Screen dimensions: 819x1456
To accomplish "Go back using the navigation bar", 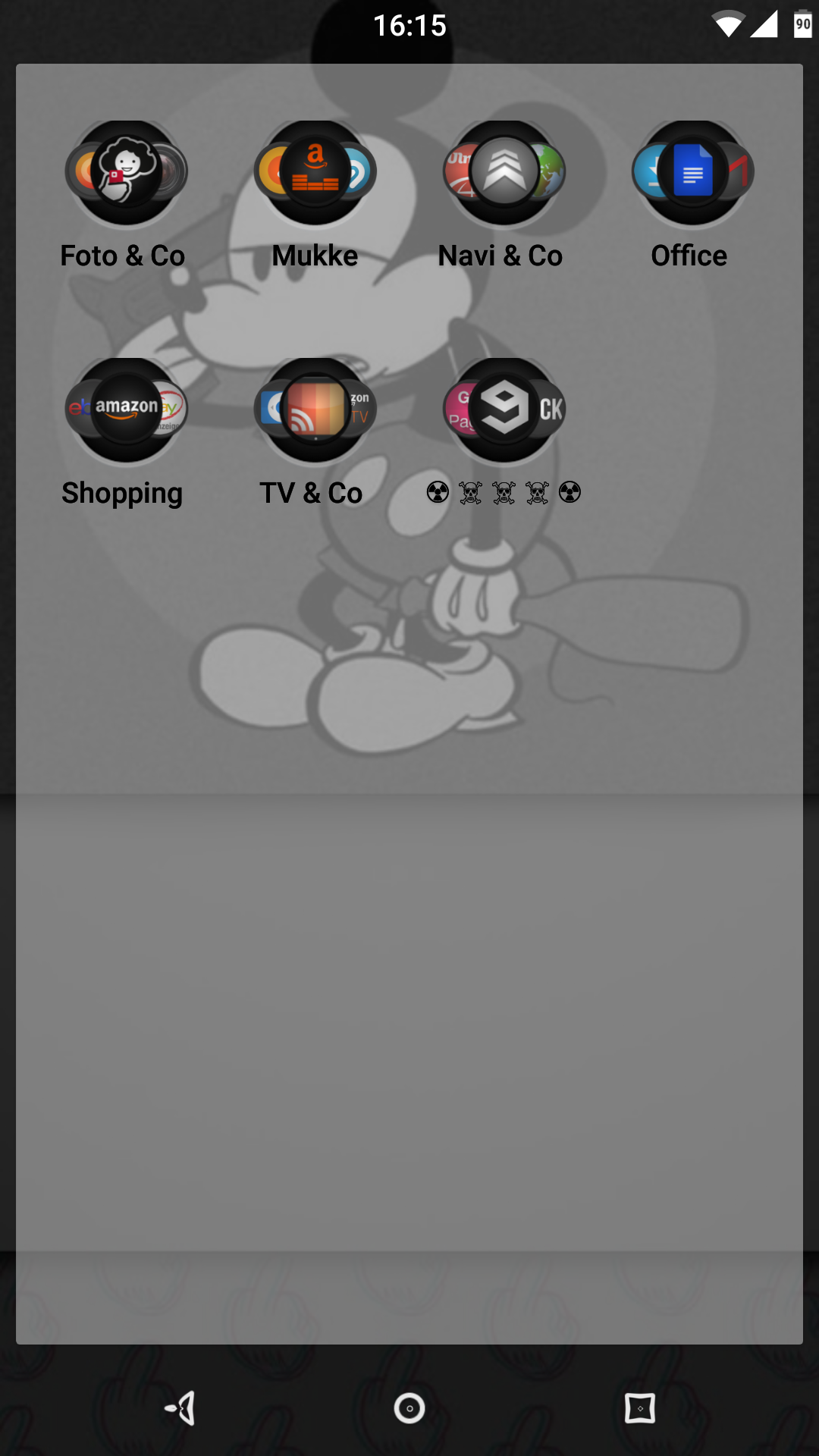I will click(181, 1408).
